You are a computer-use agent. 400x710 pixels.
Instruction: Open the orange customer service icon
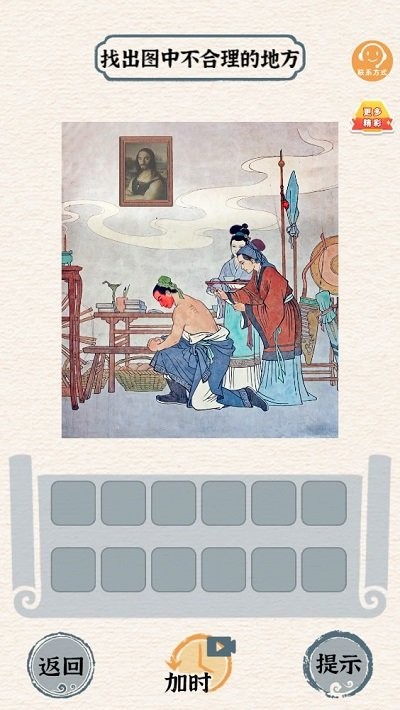(372, 61)
